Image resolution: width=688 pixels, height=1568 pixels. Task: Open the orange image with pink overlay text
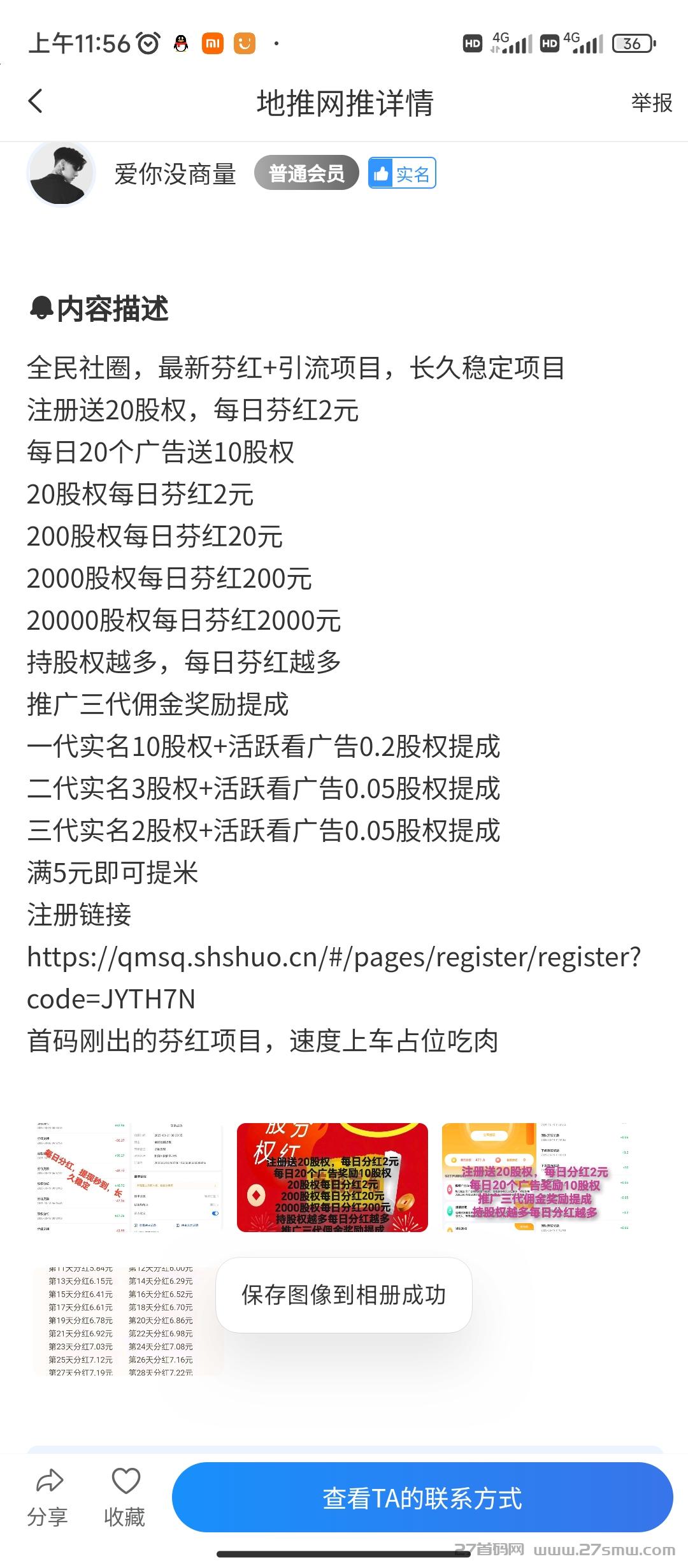(x=537, y=1177)
